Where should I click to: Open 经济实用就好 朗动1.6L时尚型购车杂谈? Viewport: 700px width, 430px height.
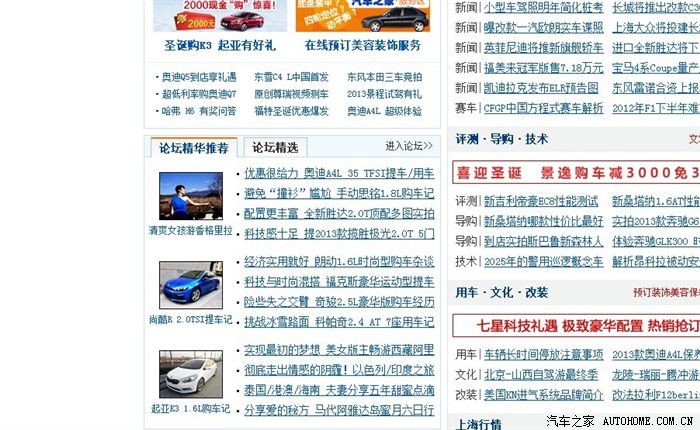[338, 262]
